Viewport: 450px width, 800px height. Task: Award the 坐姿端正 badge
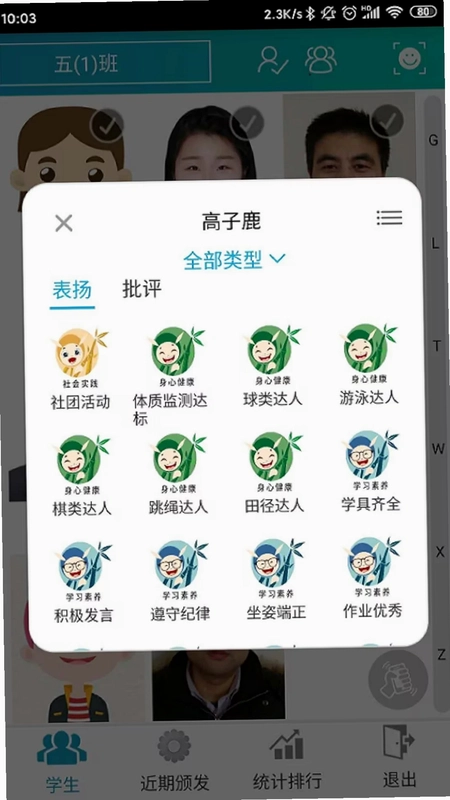pyautogui.click(x=276, y=579)
